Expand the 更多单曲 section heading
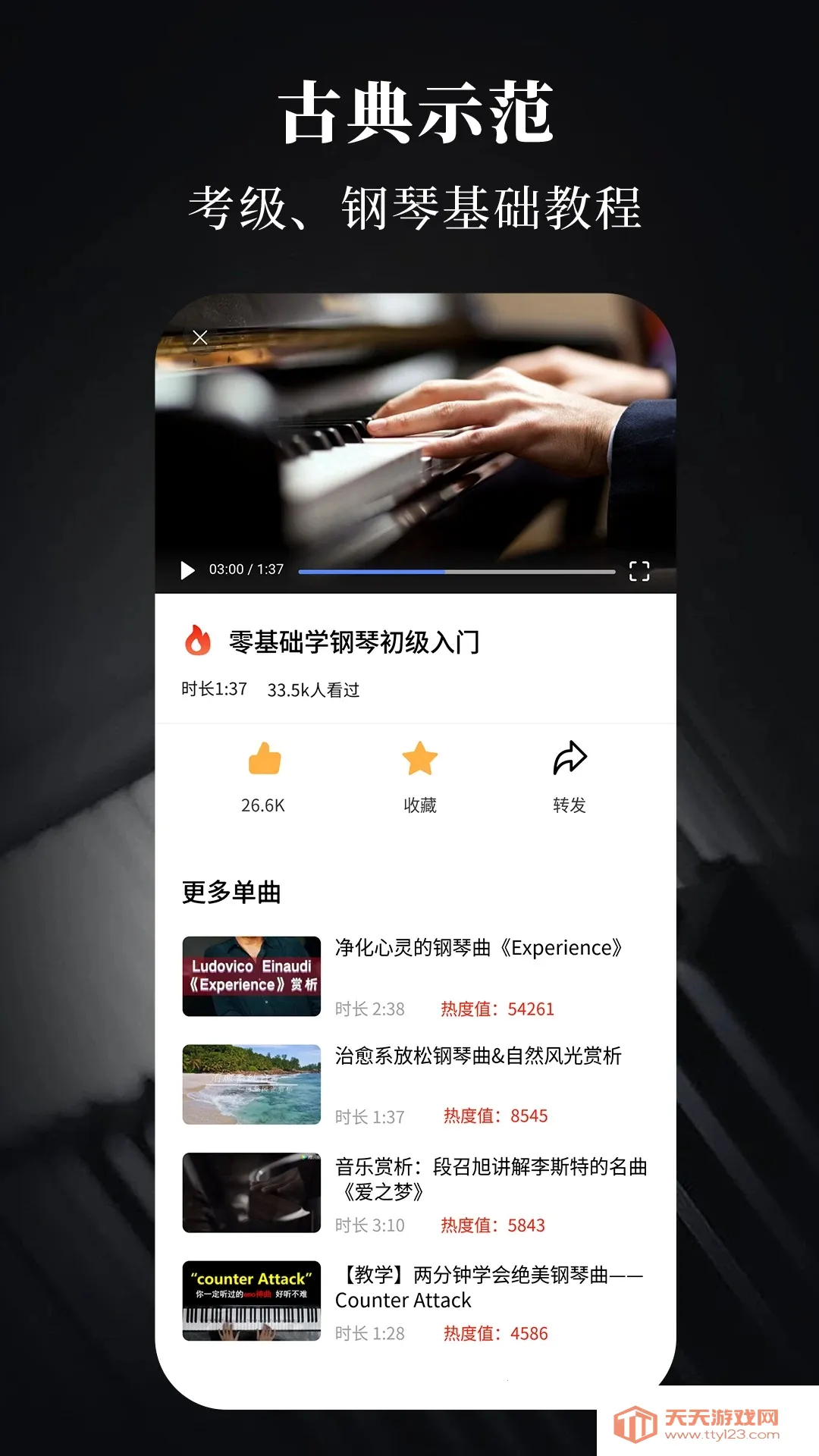The width and height of the screenshot is (819, 1456). click(x=231, y=893)
